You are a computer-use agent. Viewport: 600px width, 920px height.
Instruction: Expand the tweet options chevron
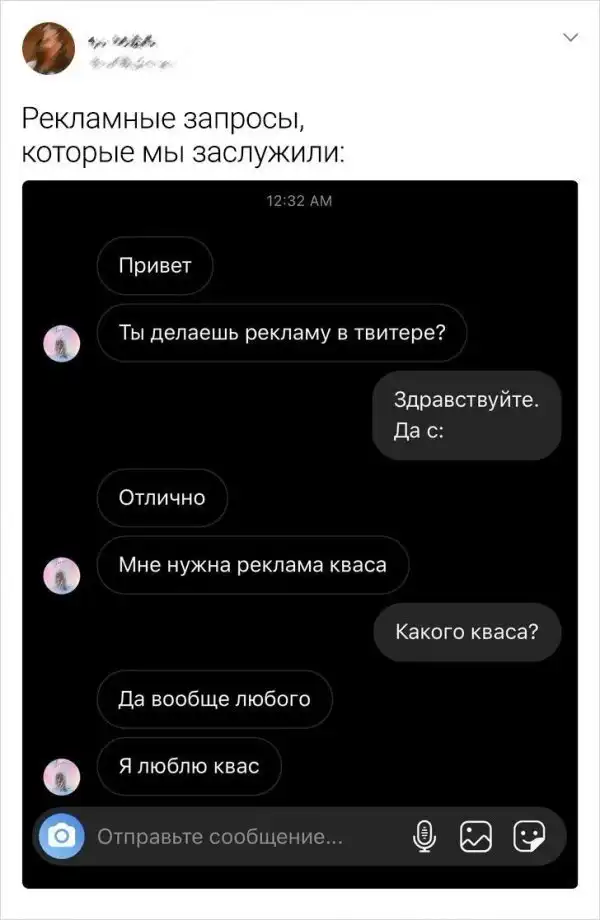571,38
